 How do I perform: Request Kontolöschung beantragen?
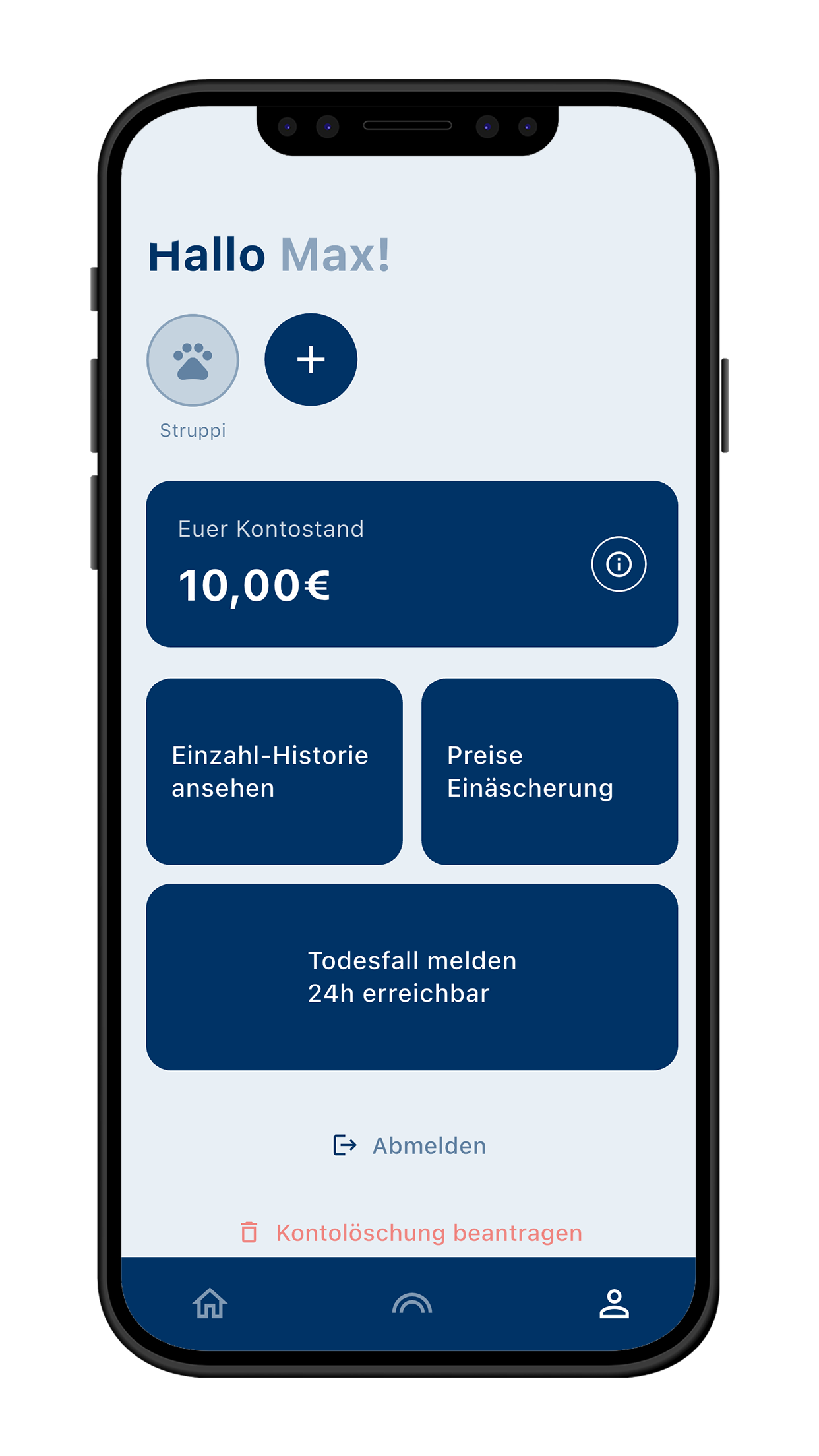pyautogui.click(x=411, y=1233)
